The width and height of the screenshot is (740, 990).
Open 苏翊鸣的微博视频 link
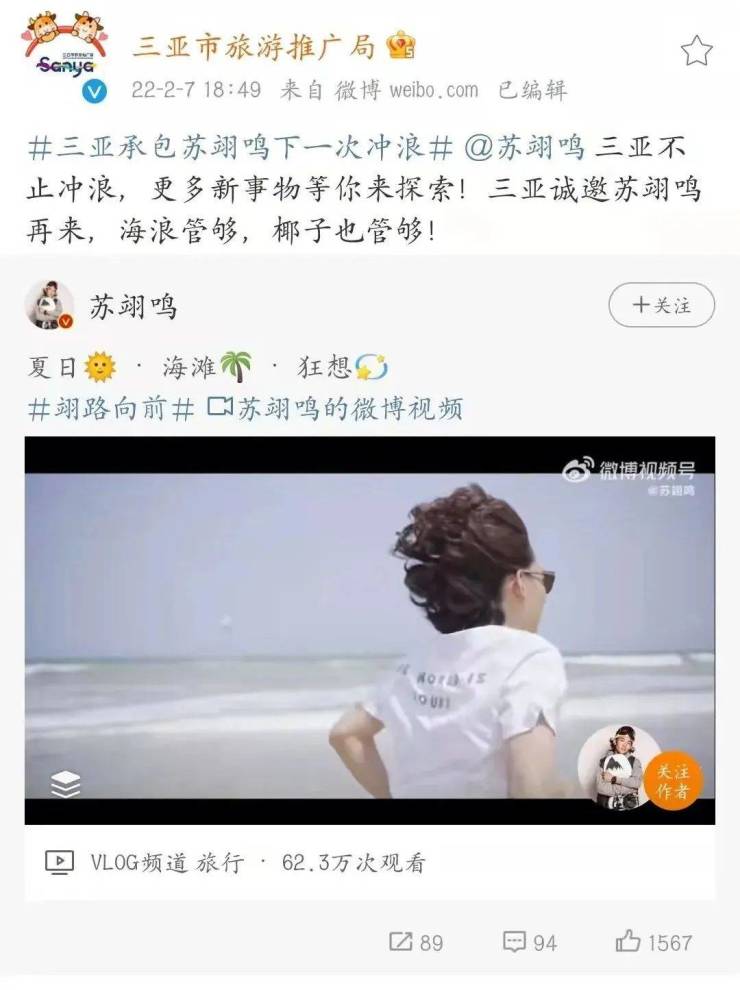point(335,409)
